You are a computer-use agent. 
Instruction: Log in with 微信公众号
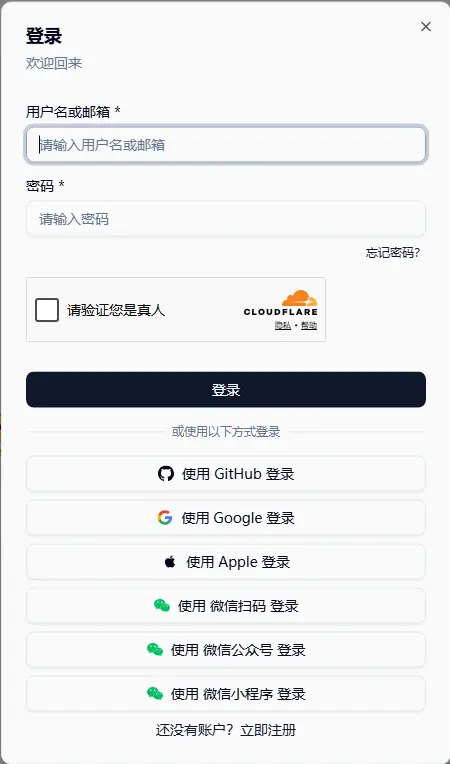click(226, 649)
